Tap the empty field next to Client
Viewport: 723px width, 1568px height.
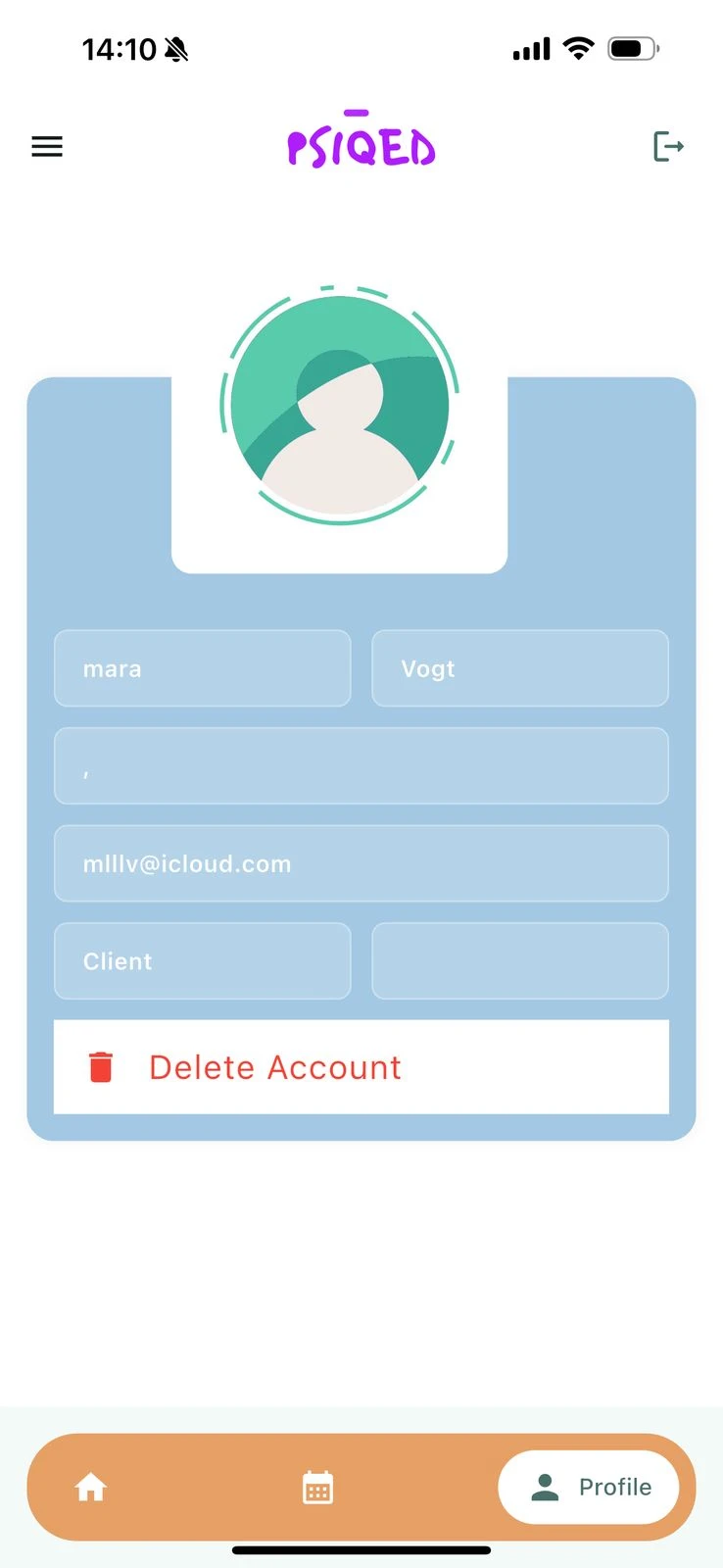coord(520,960)
